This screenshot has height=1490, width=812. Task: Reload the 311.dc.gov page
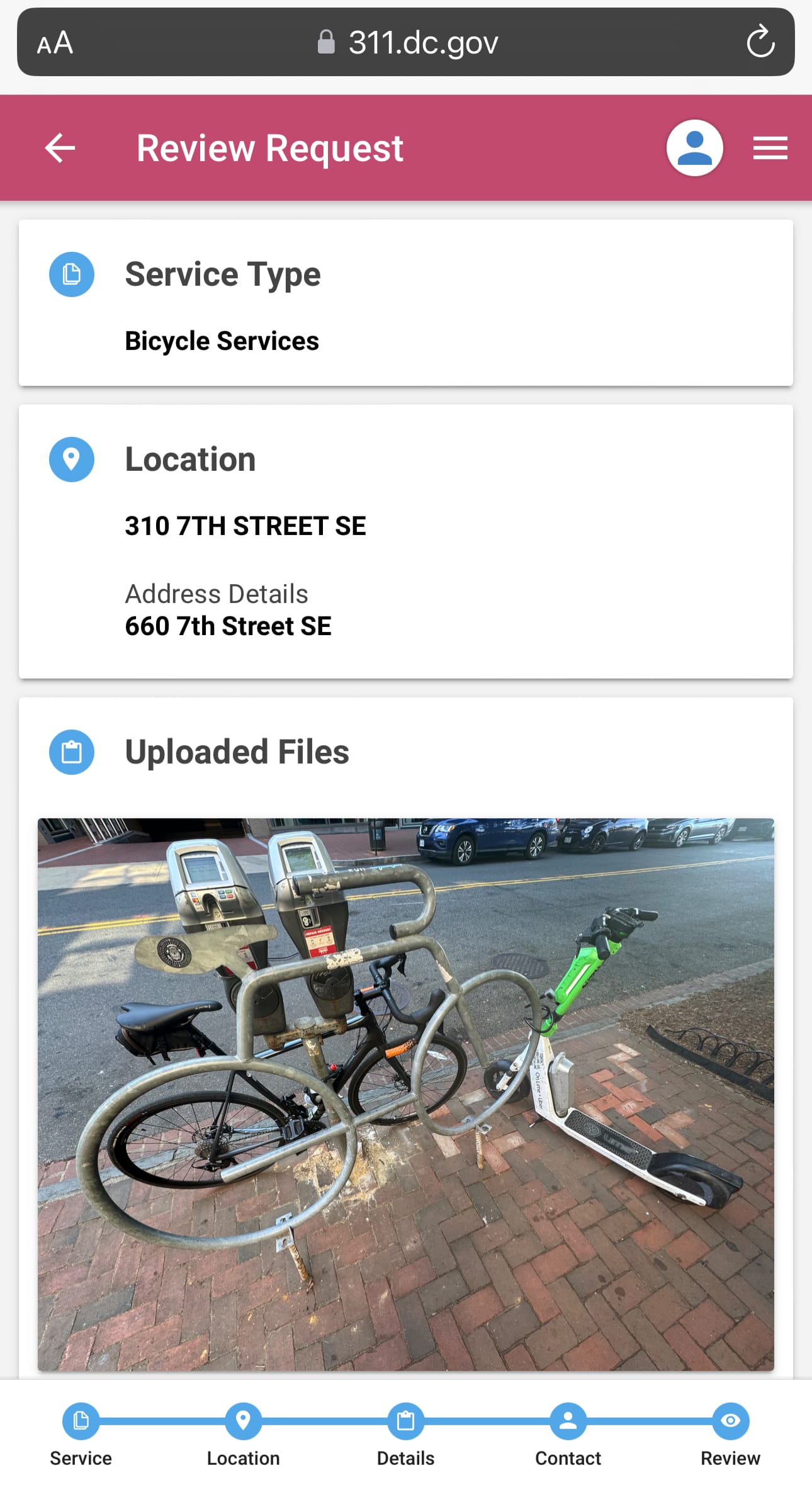tap(760, 42)
